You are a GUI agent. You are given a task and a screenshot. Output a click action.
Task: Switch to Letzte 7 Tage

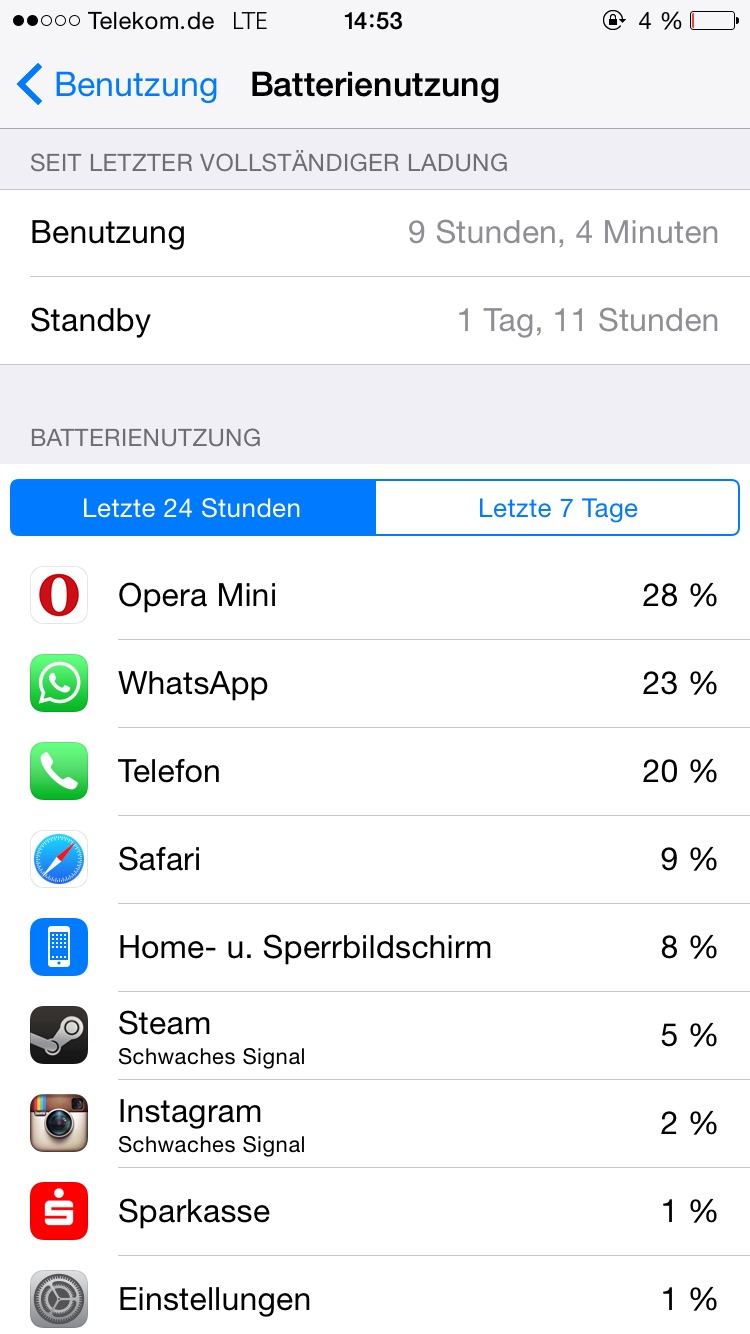point(558,508)
